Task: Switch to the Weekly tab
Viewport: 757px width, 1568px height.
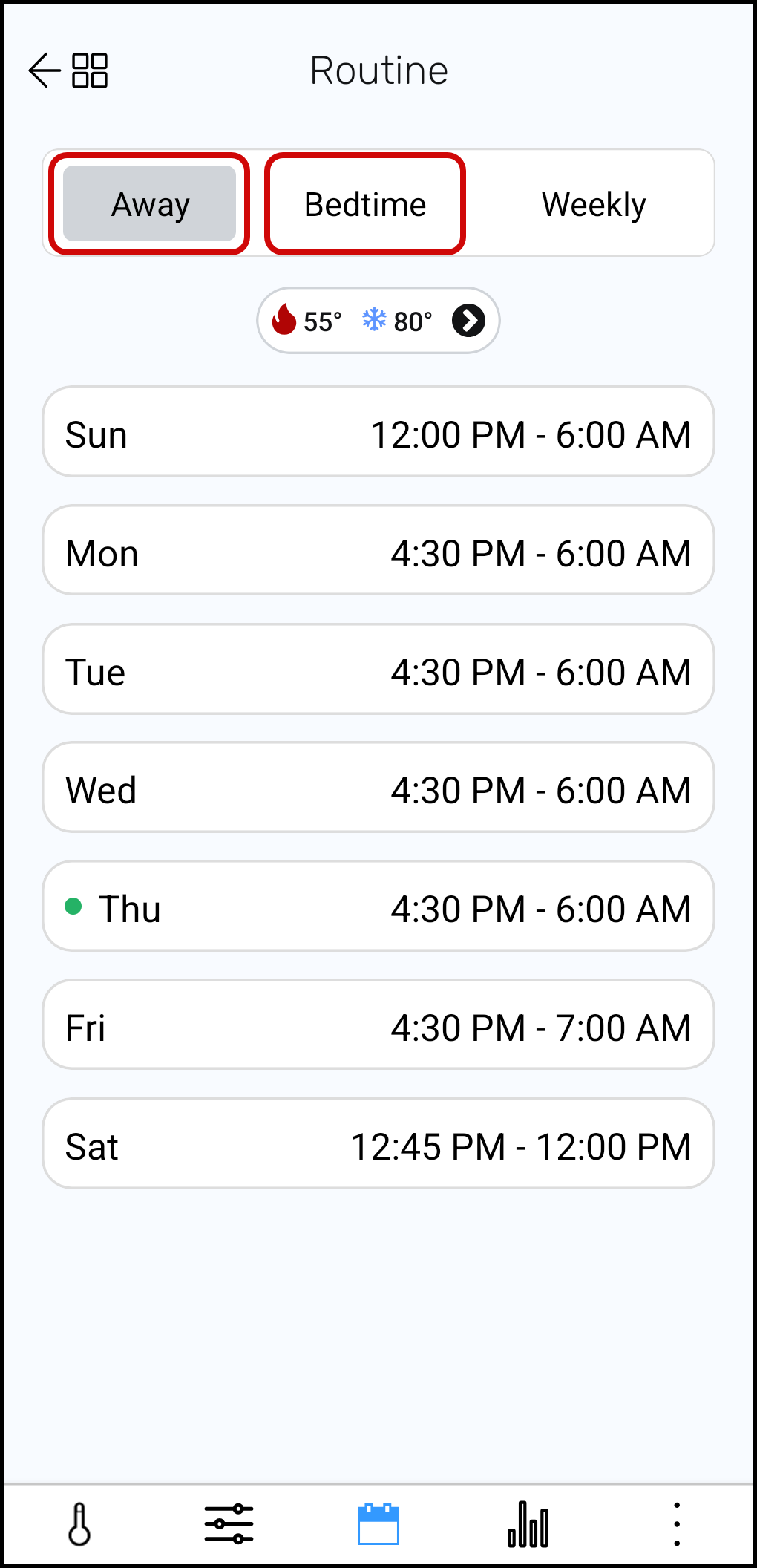Action: 594,204
